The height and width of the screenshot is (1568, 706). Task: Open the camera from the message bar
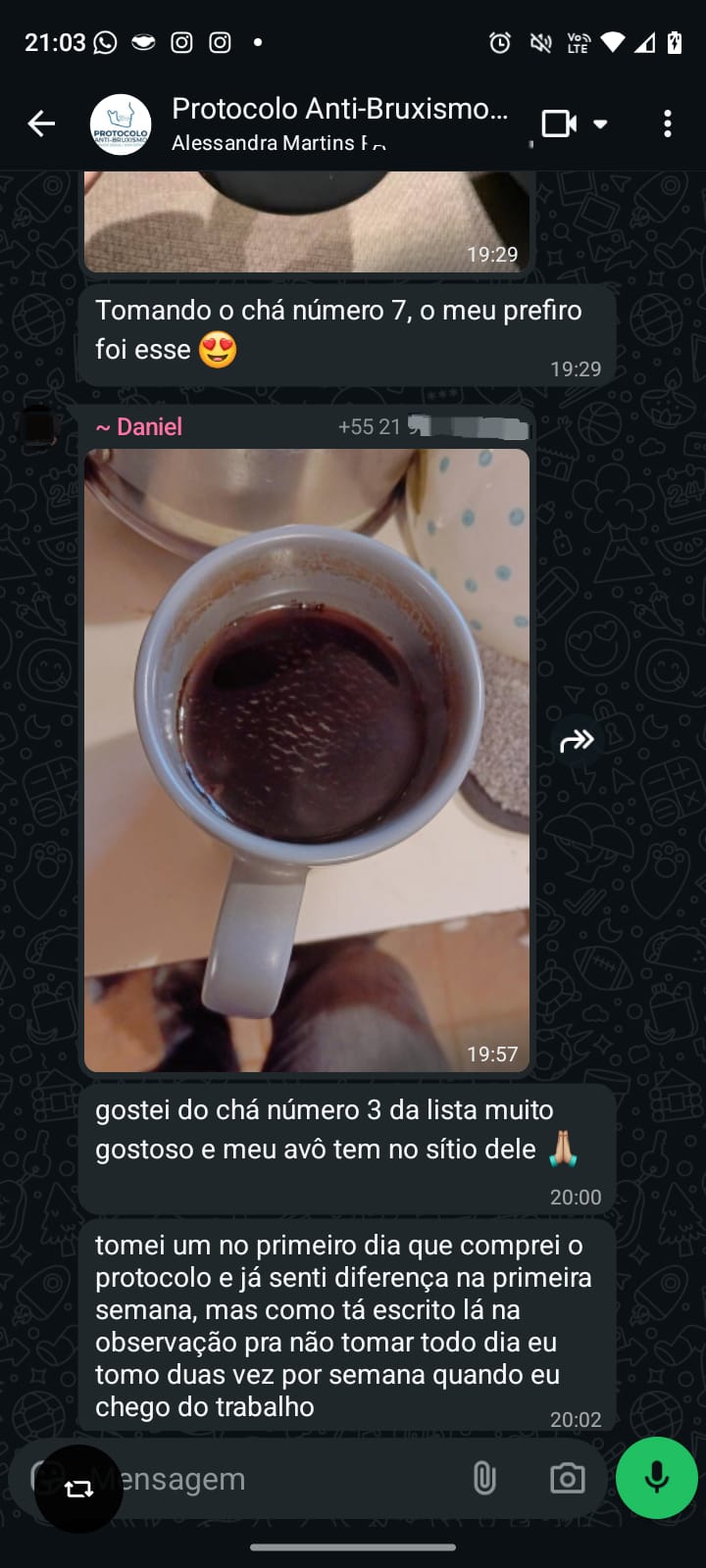point(567,1478)
